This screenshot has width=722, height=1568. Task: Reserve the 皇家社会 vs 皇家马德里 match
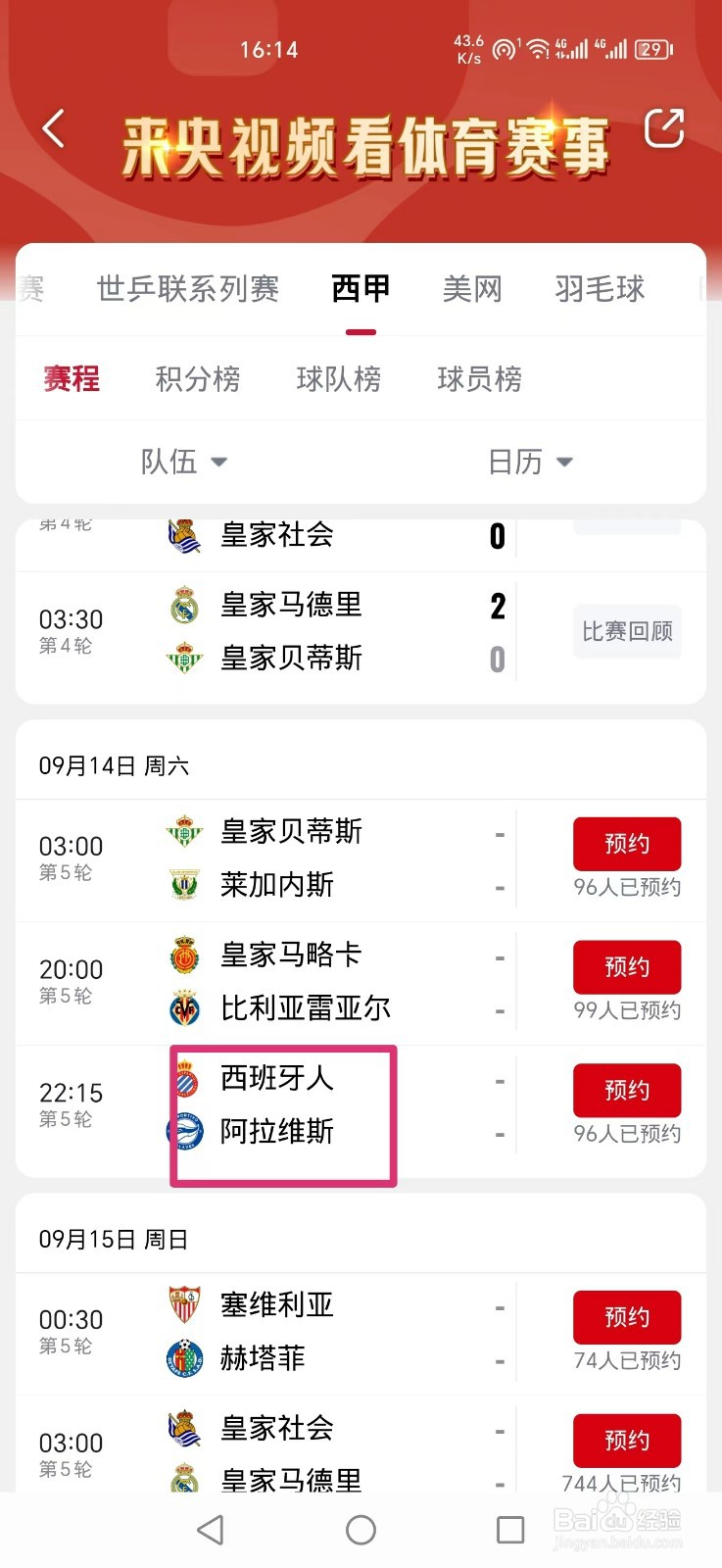[x=627, y=1441]
